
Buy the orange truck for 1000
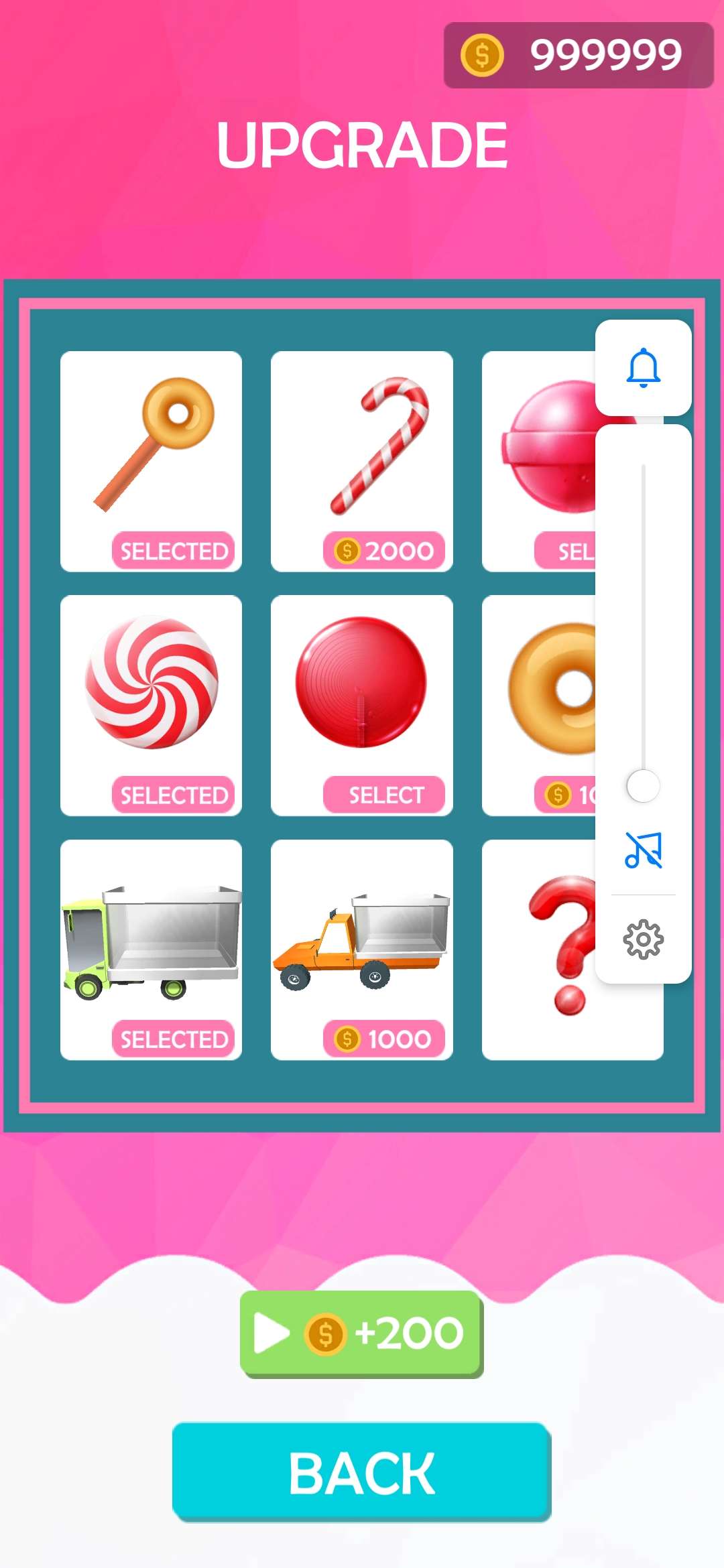pyautogui.click(x=384, y=1039)
